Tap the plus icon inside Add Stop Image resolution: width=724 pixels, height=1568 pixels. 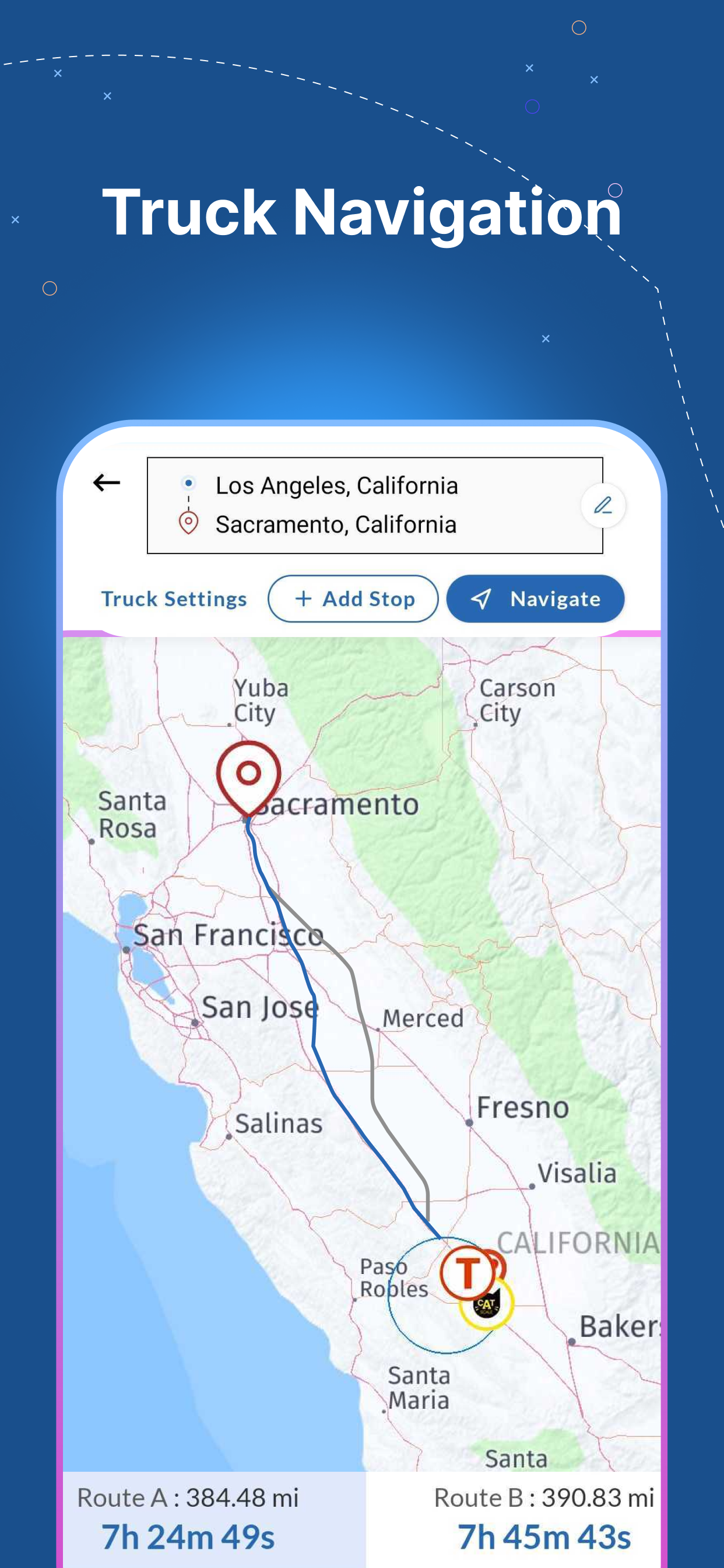point(303,599)
